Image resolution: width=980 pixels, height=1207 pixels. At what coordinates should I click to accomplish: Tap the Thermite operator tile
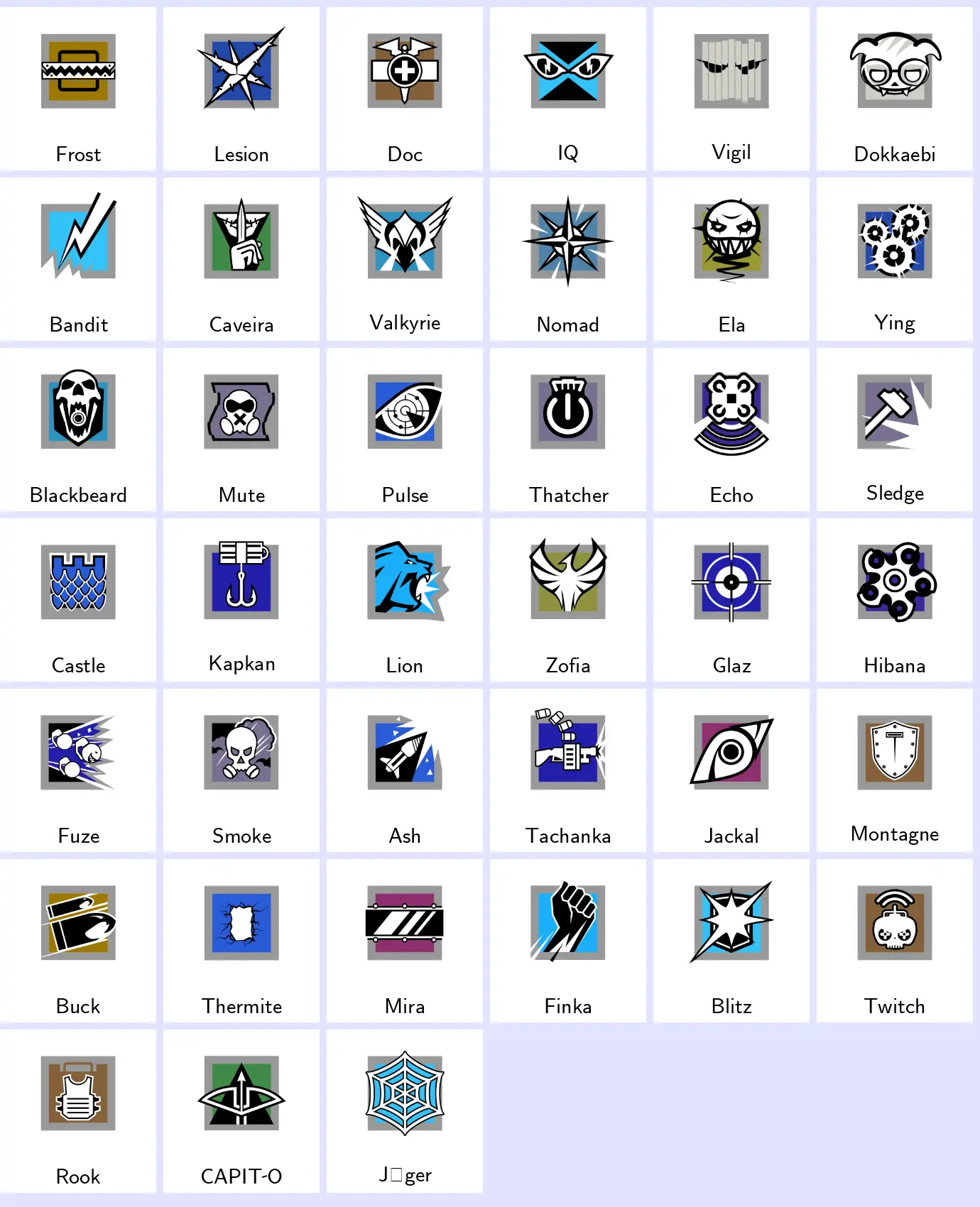(x=241, y=941)
